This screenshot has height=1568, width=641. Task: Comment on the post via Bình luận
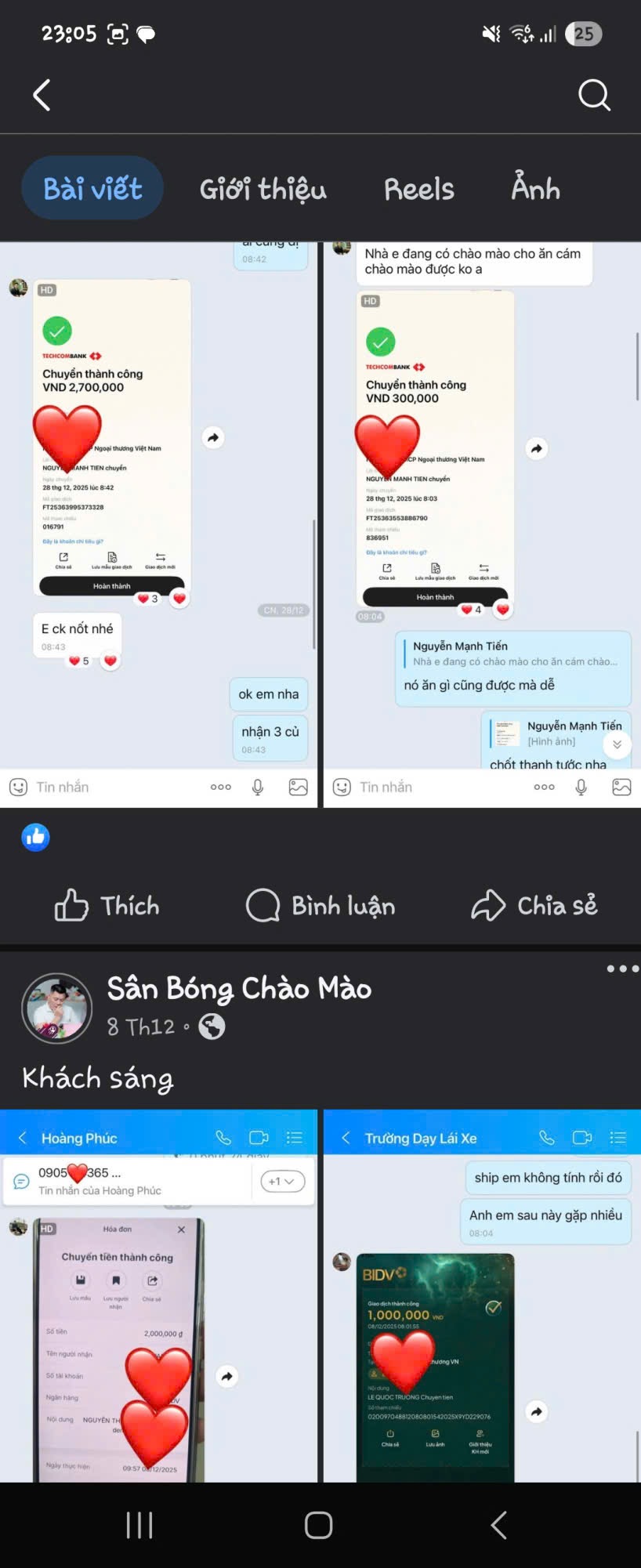320,906
